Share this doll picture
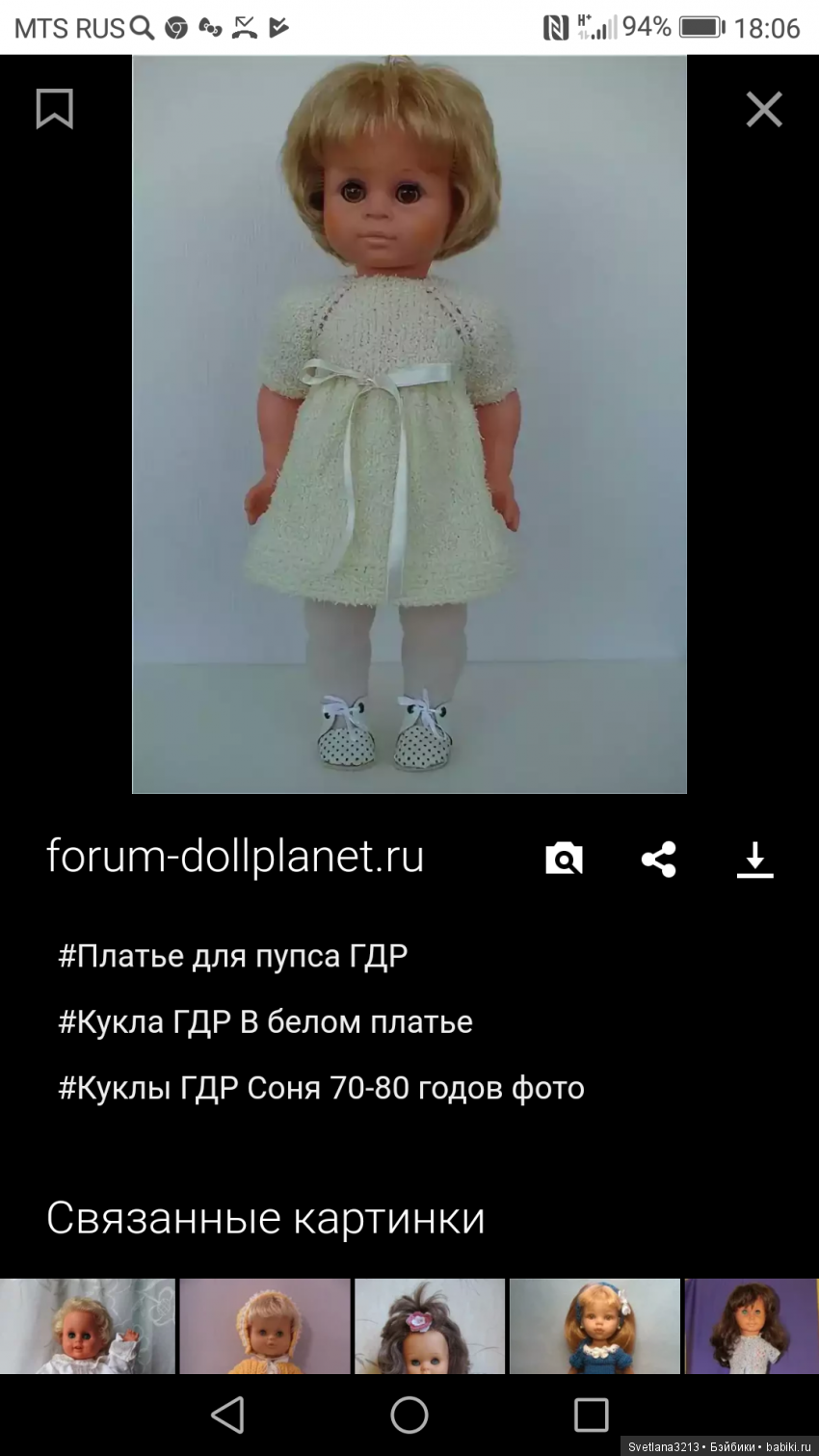 (659, 859)
